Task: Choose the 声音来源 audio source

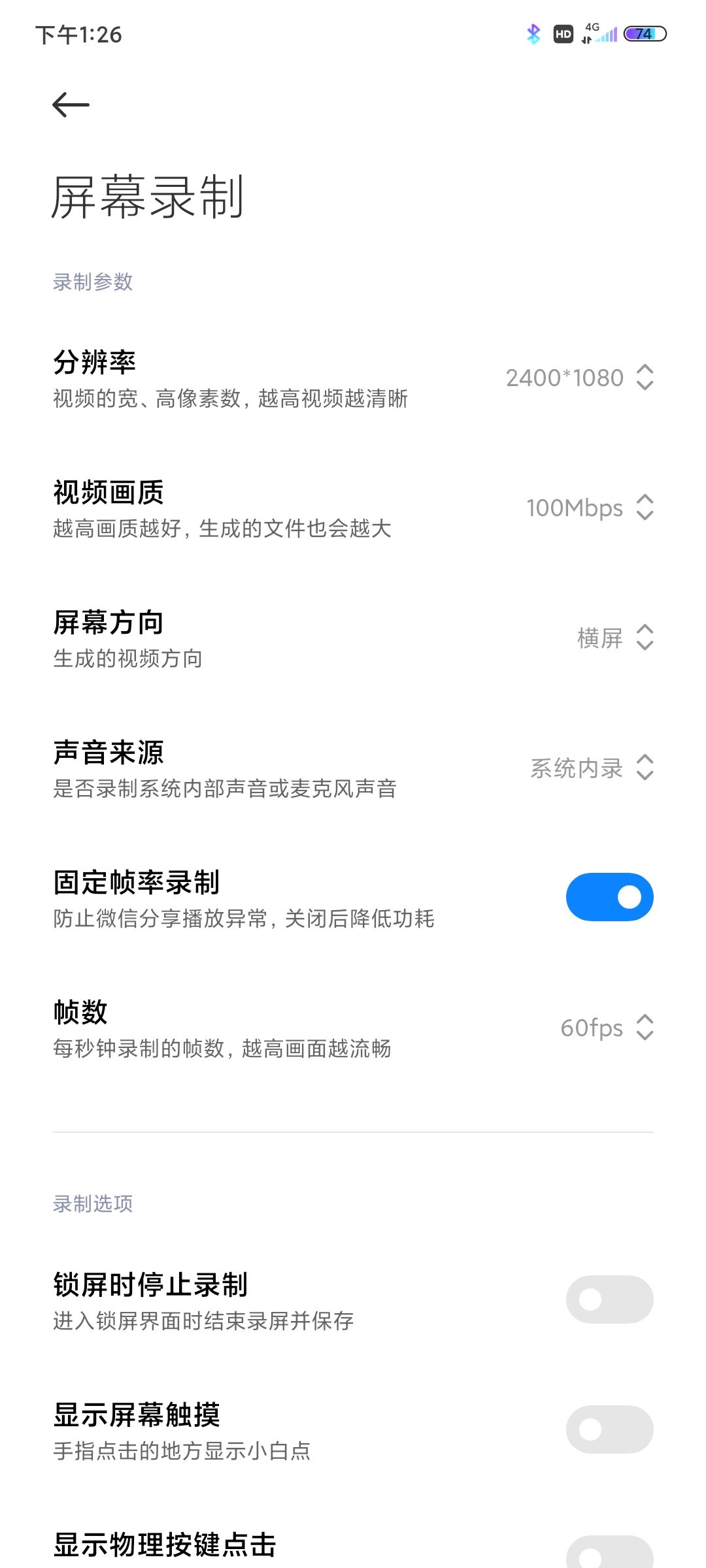Action: tap(592, 768)
